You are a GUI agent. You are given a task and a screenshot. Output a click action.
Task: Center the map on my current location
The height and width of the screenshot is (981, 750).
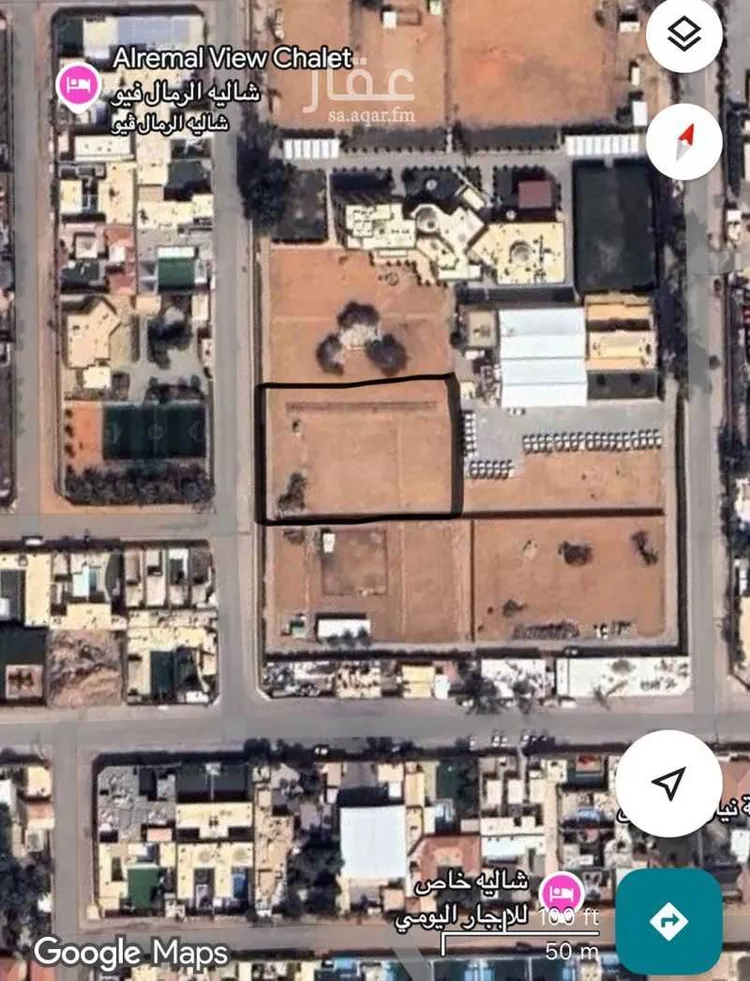669,783
